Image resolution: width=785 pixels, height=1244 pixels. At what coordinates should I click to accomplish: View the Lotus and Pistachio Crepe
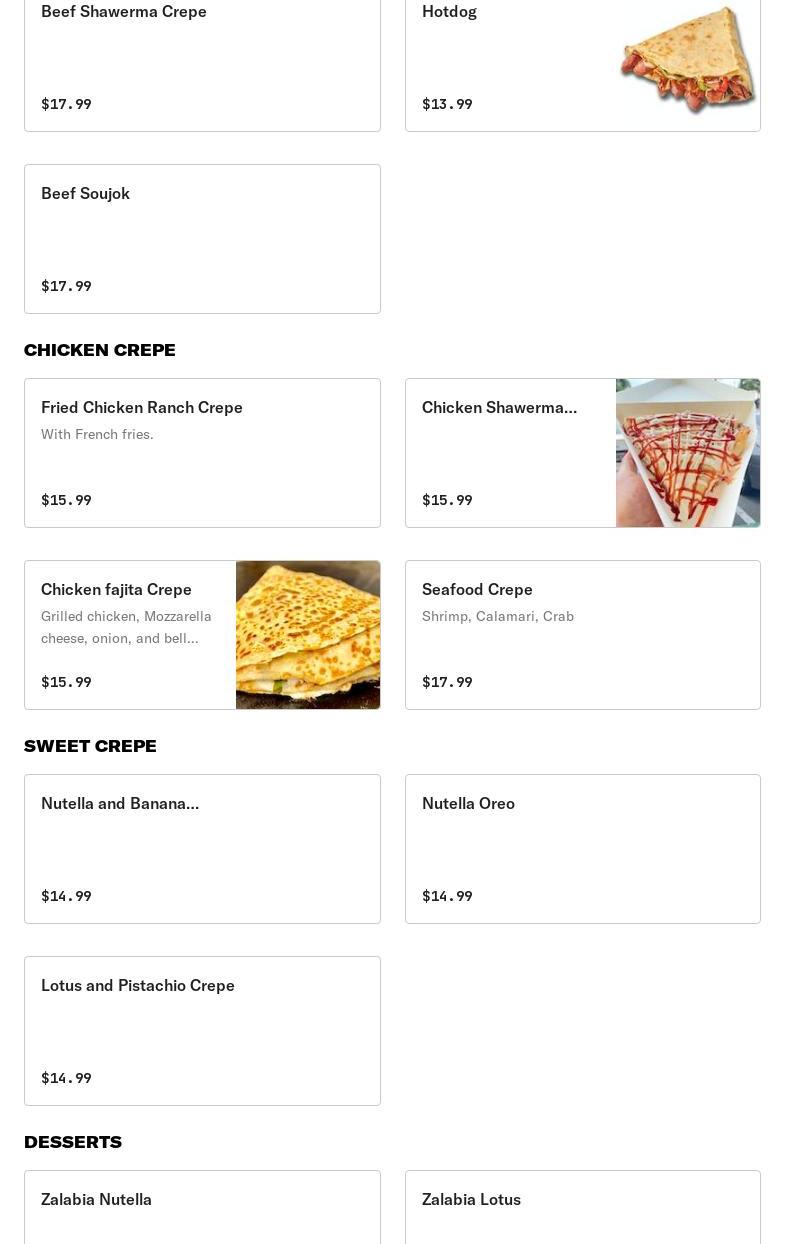point(202,1031)
